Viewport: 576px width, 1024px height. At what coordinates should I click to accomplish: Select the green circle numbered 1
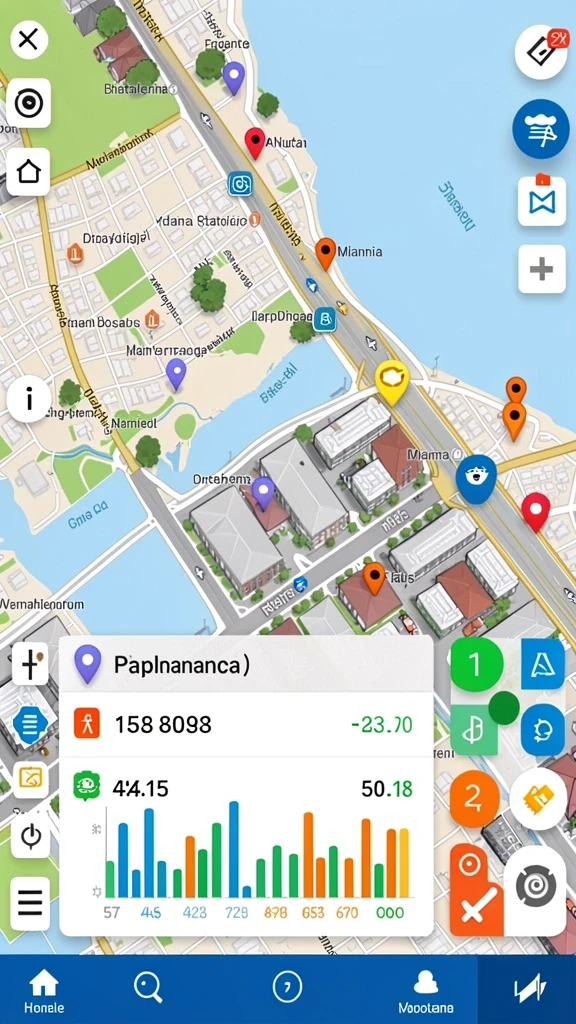(x=476, y=665)
